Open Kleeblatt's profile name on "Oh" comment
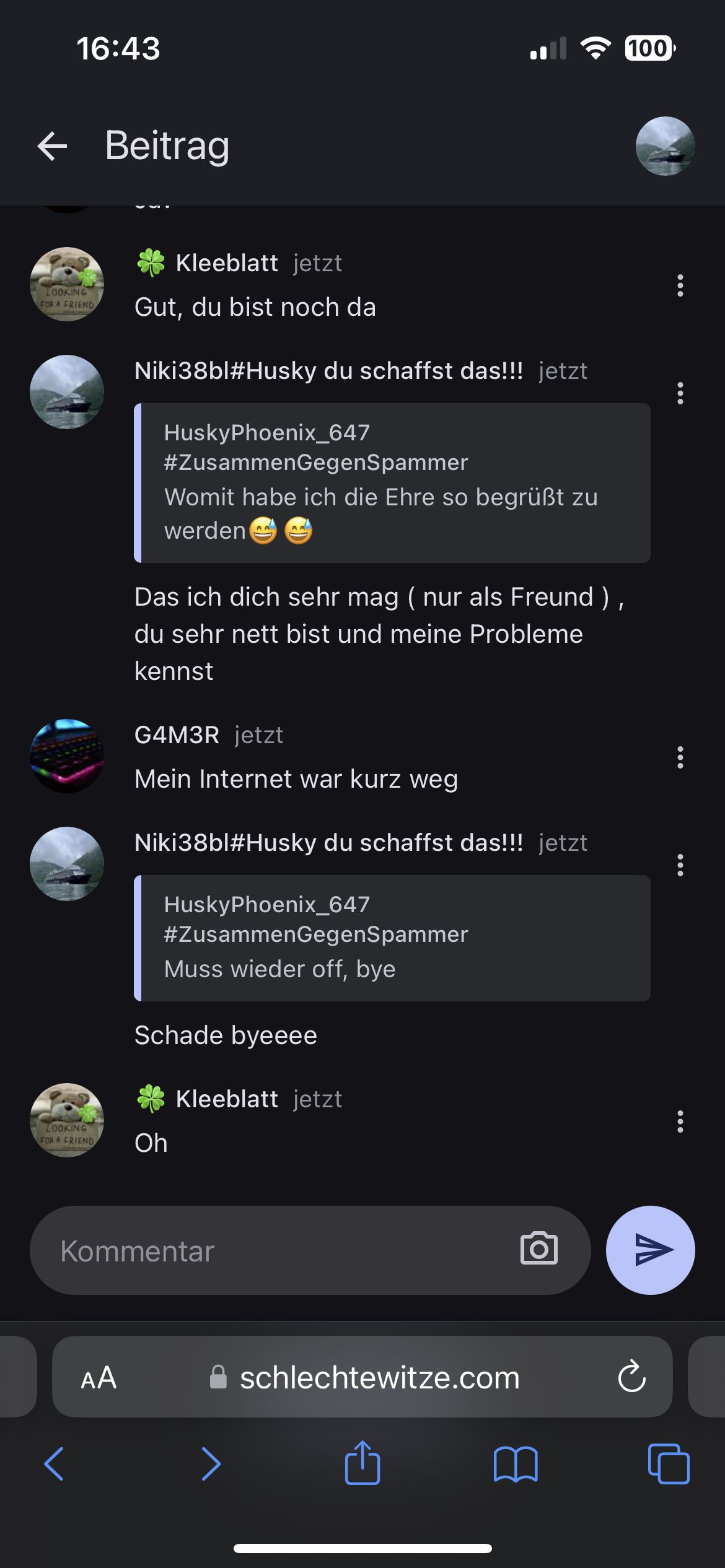This screenshot has height=1568, width=725. click(x=227, y=1099)
